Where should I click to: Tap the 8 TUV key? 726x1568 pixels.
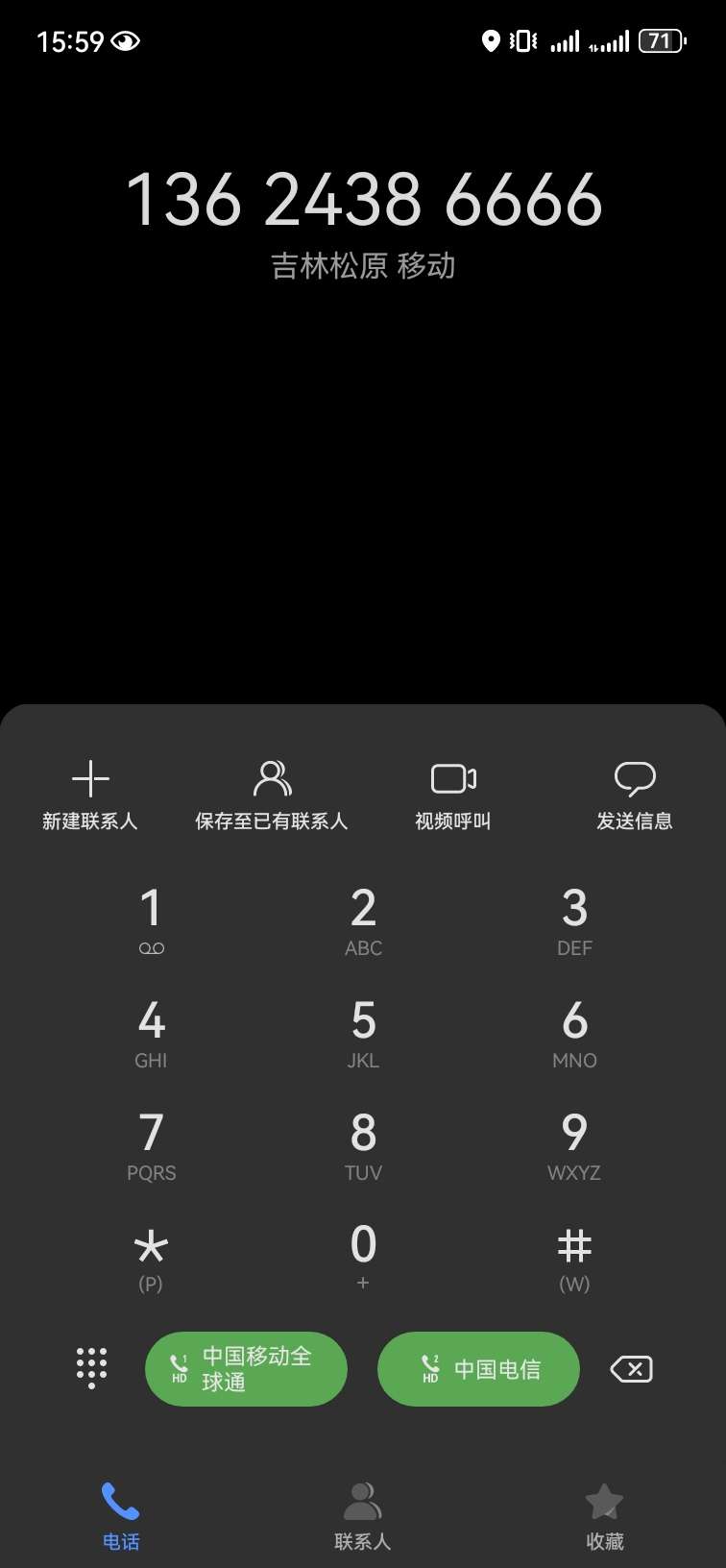pyautogui.click(x=363, y=1145)
